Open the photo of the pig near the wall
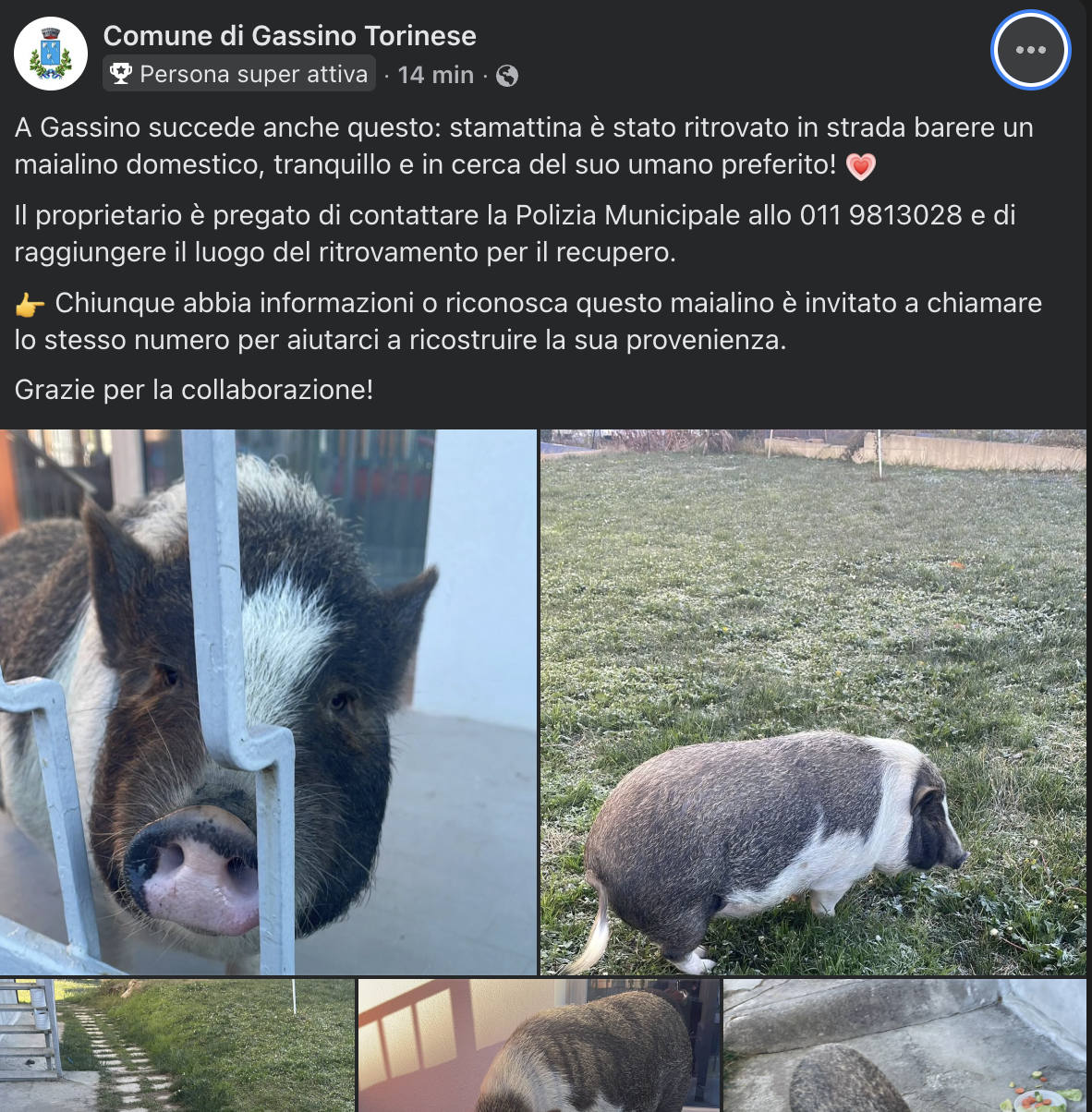1092x1112 pixels. point(539,1046)
